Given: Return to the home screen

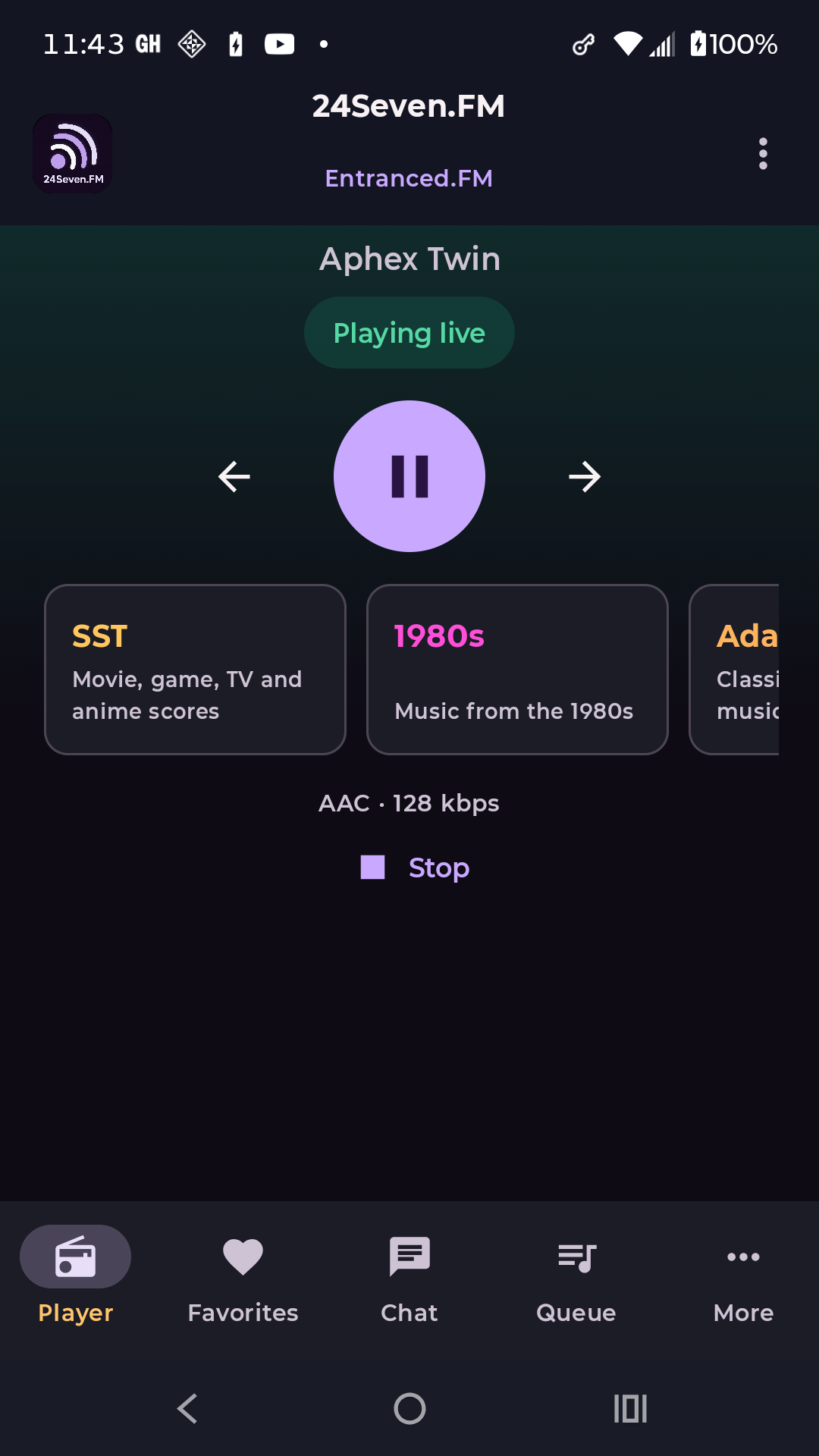Looking at the screenshot, I should 409,1409.
